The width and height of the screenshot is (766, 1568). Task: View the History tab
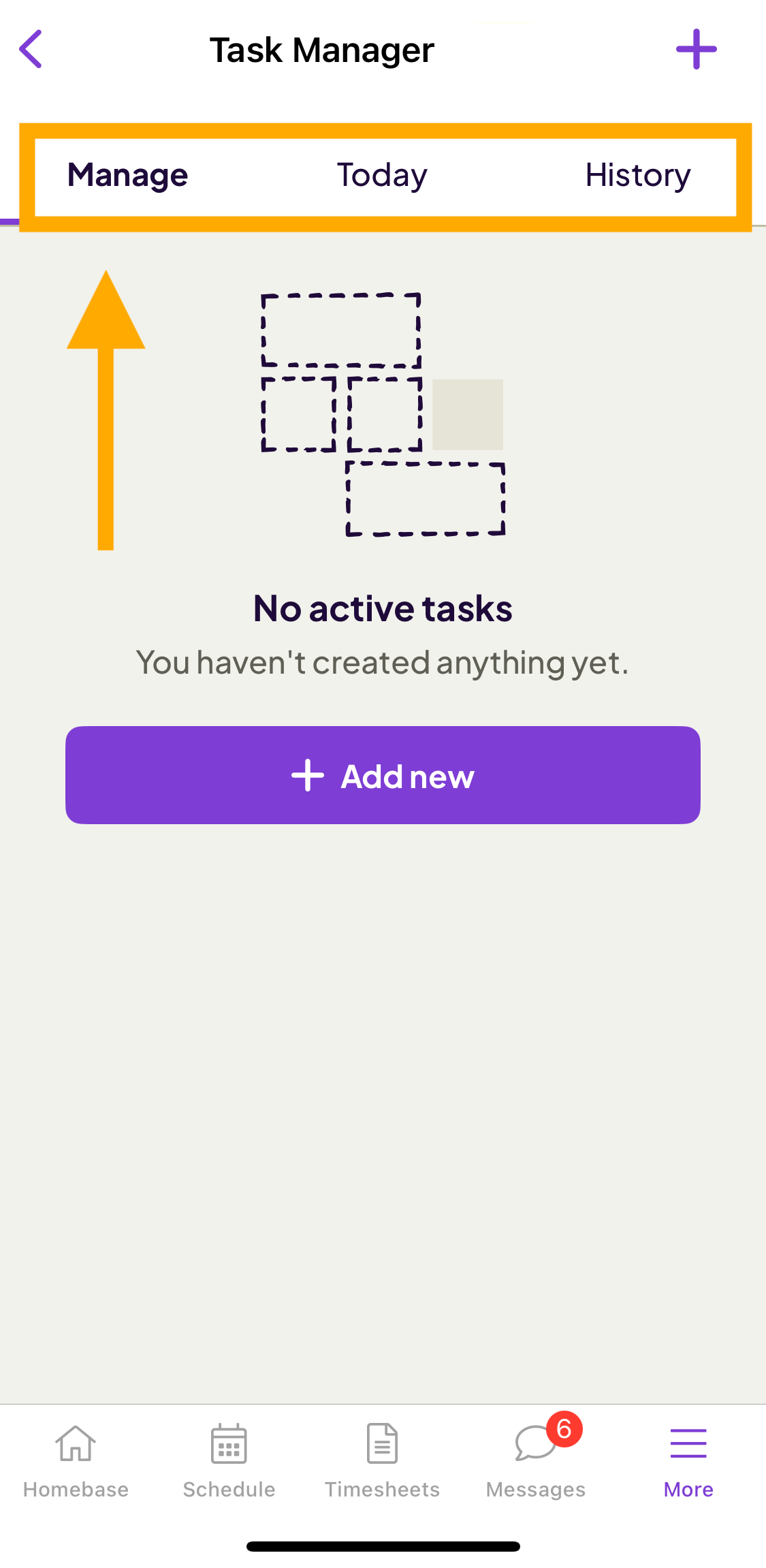coord(638,176)
